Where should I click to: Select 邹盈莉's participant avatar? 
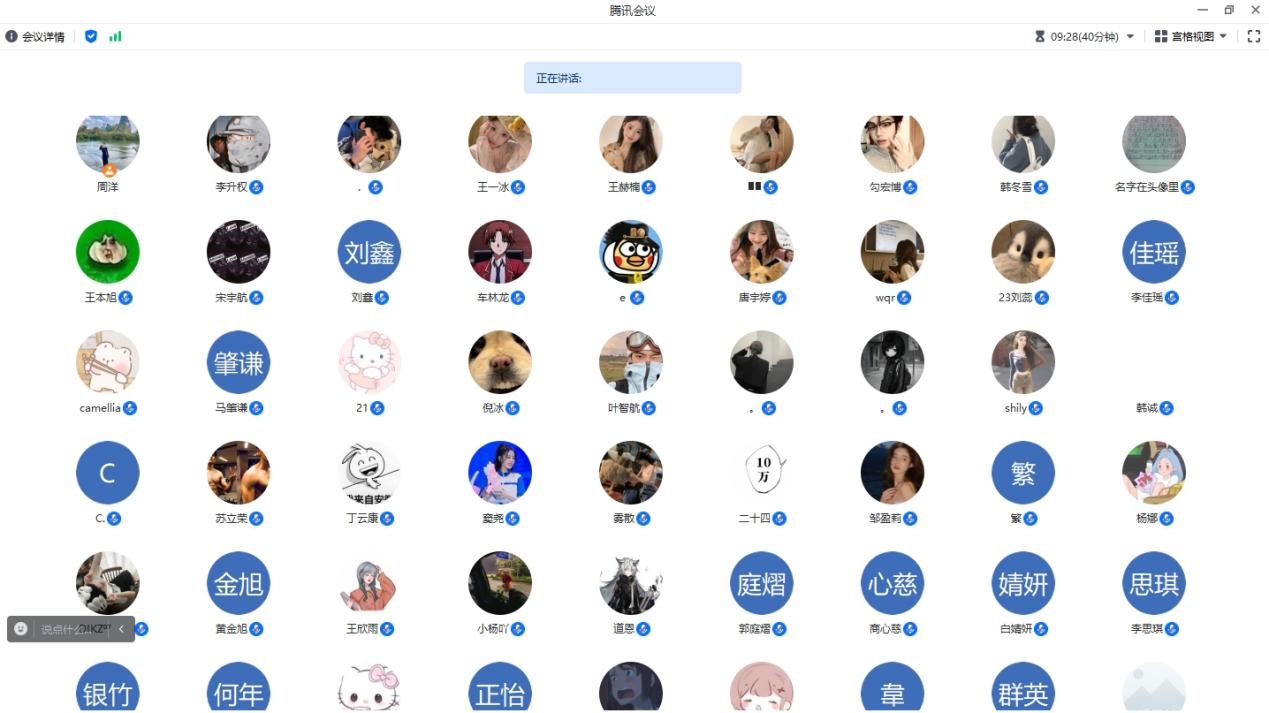(x=892, y=473)
